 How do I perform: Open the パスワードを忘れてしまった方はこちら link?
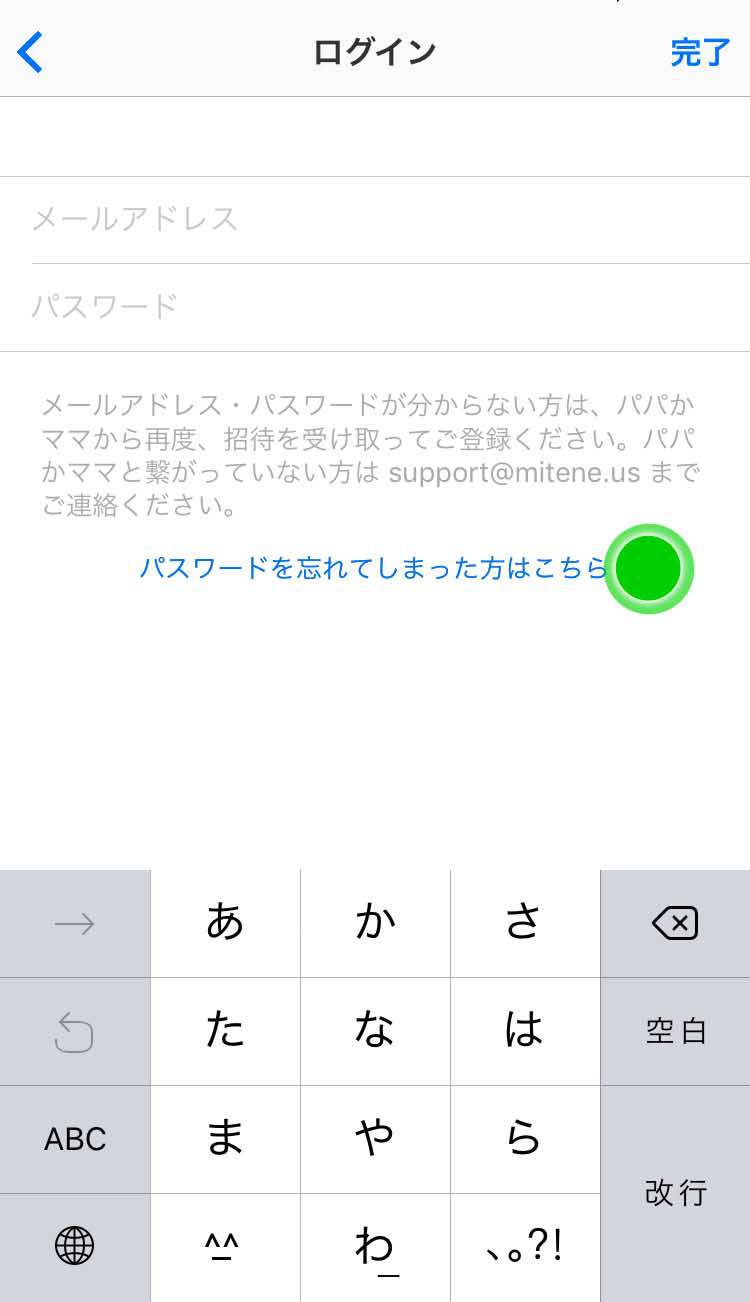pyautogui.click(x=373, y=568)
